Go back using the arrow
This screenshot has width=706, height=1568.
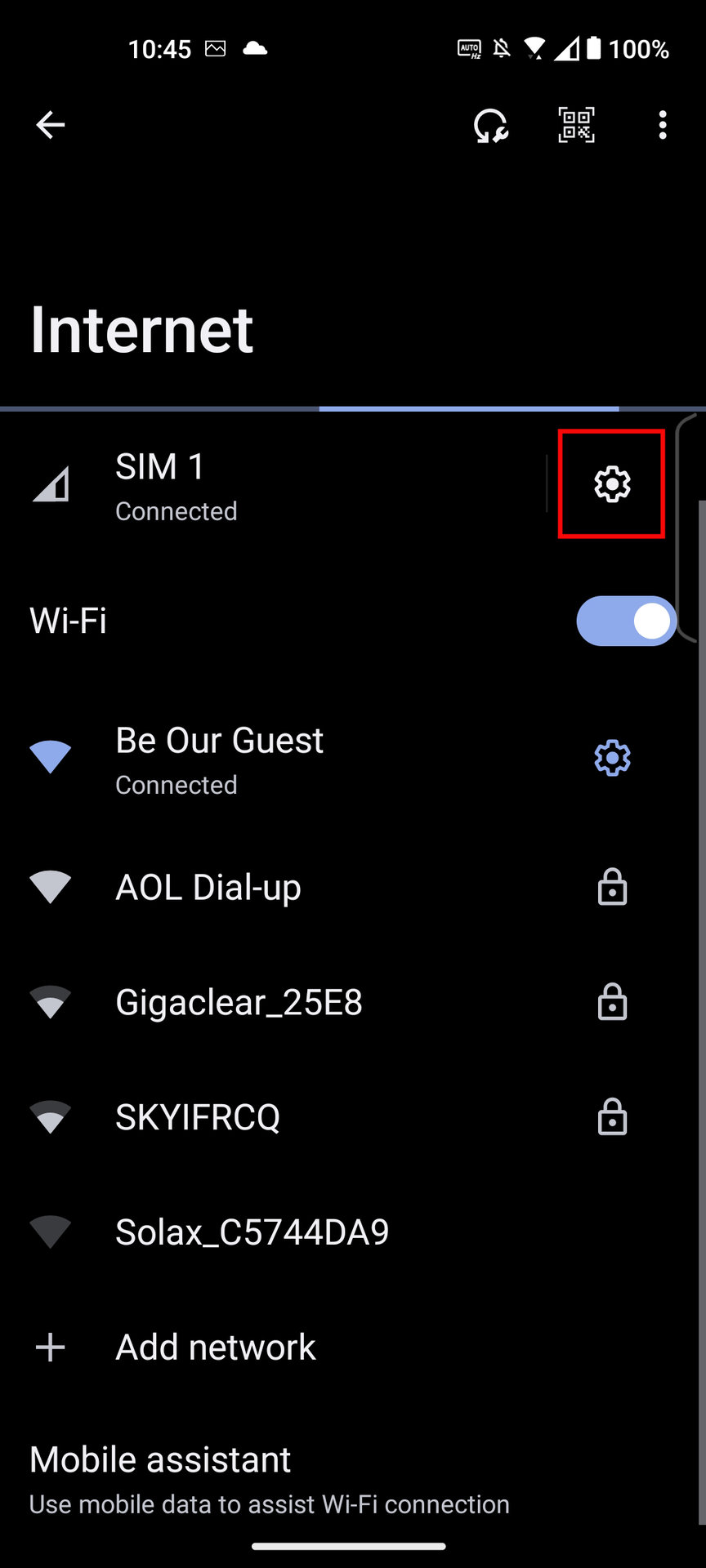click(51, 125)
